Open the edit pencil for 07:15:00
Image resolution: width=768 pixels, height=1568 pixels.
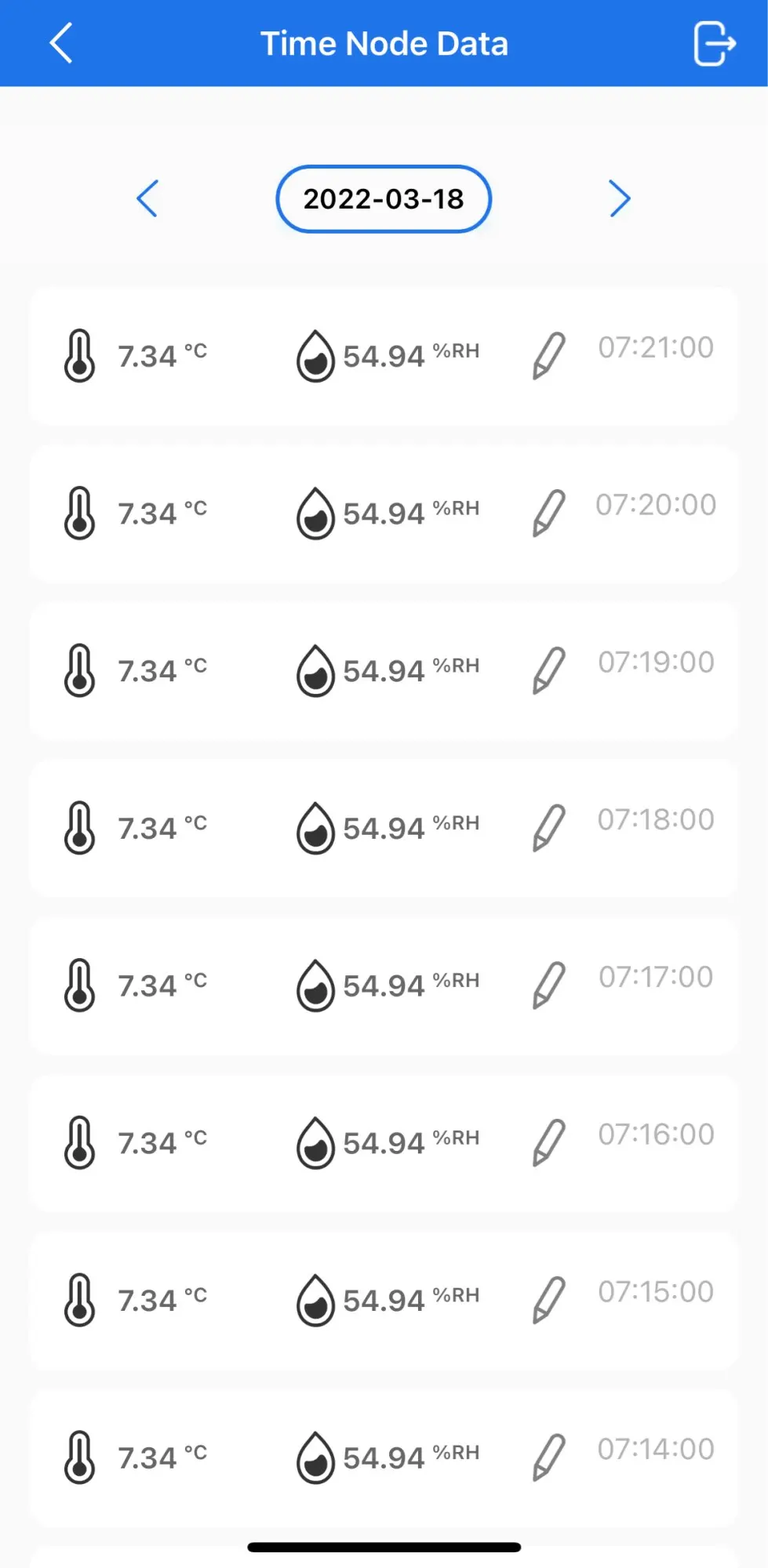coord(549,1300)
